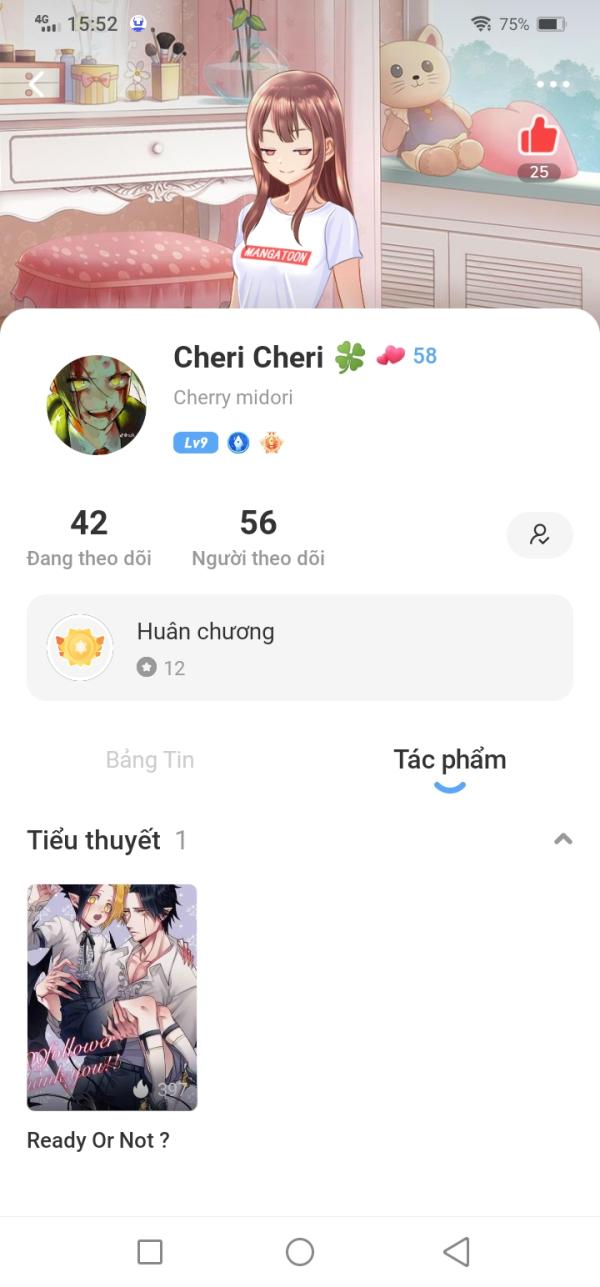Tap the follow user button

tap(540, 535)
